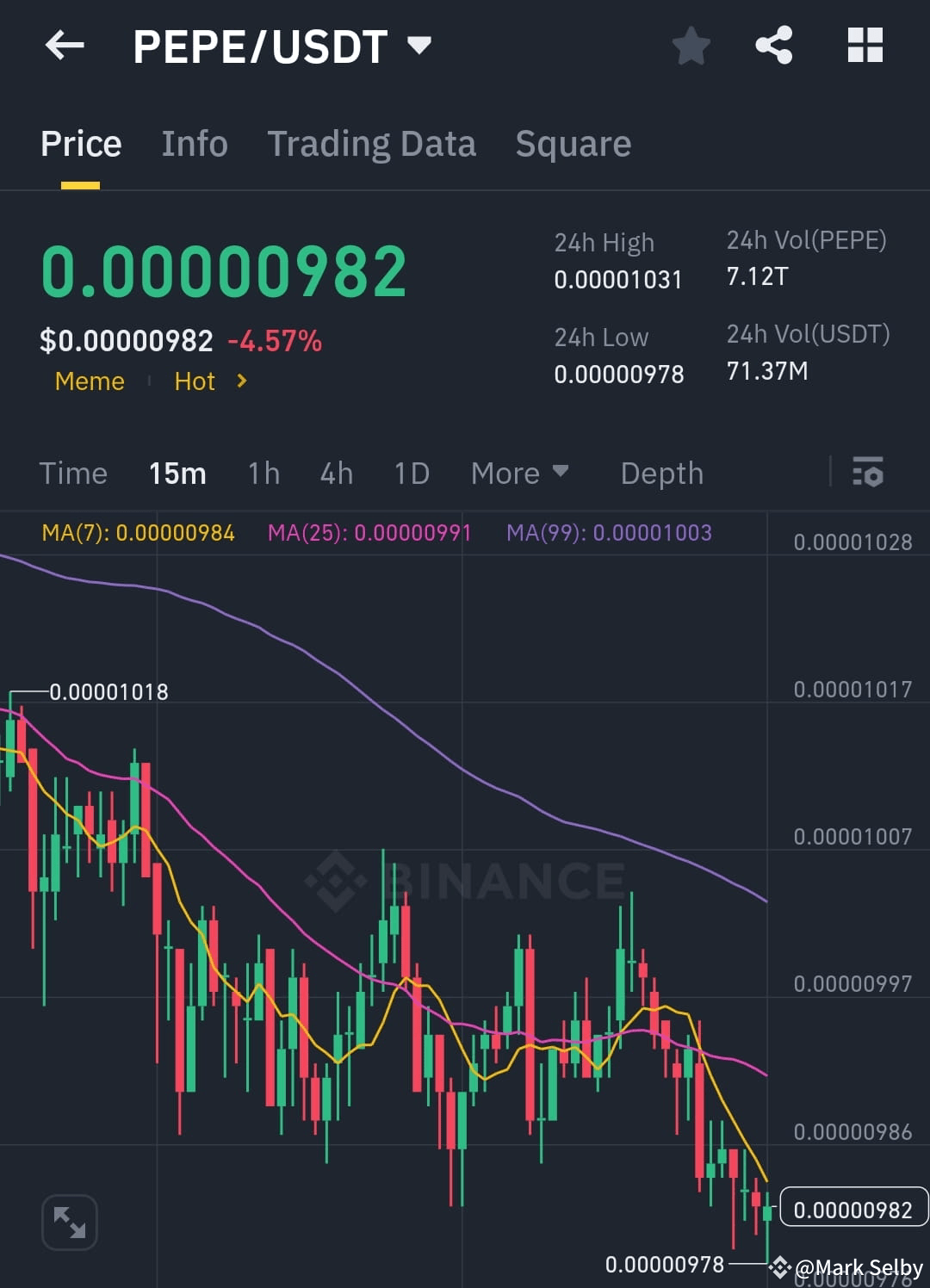
Task: Toggle the 15m candle interval
Action: [x=177, y=473]
